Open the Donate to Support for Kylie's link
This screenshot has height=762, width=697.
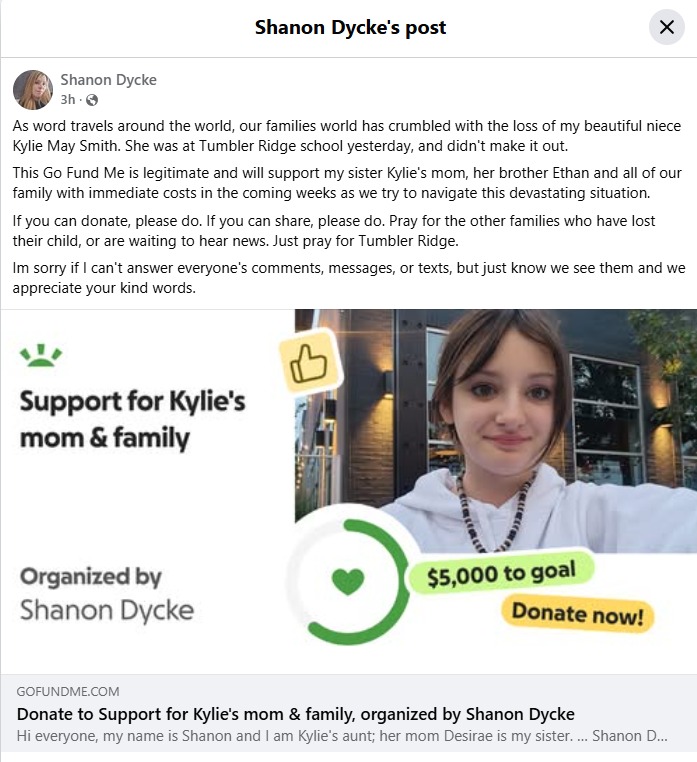[x=295, y=714]
